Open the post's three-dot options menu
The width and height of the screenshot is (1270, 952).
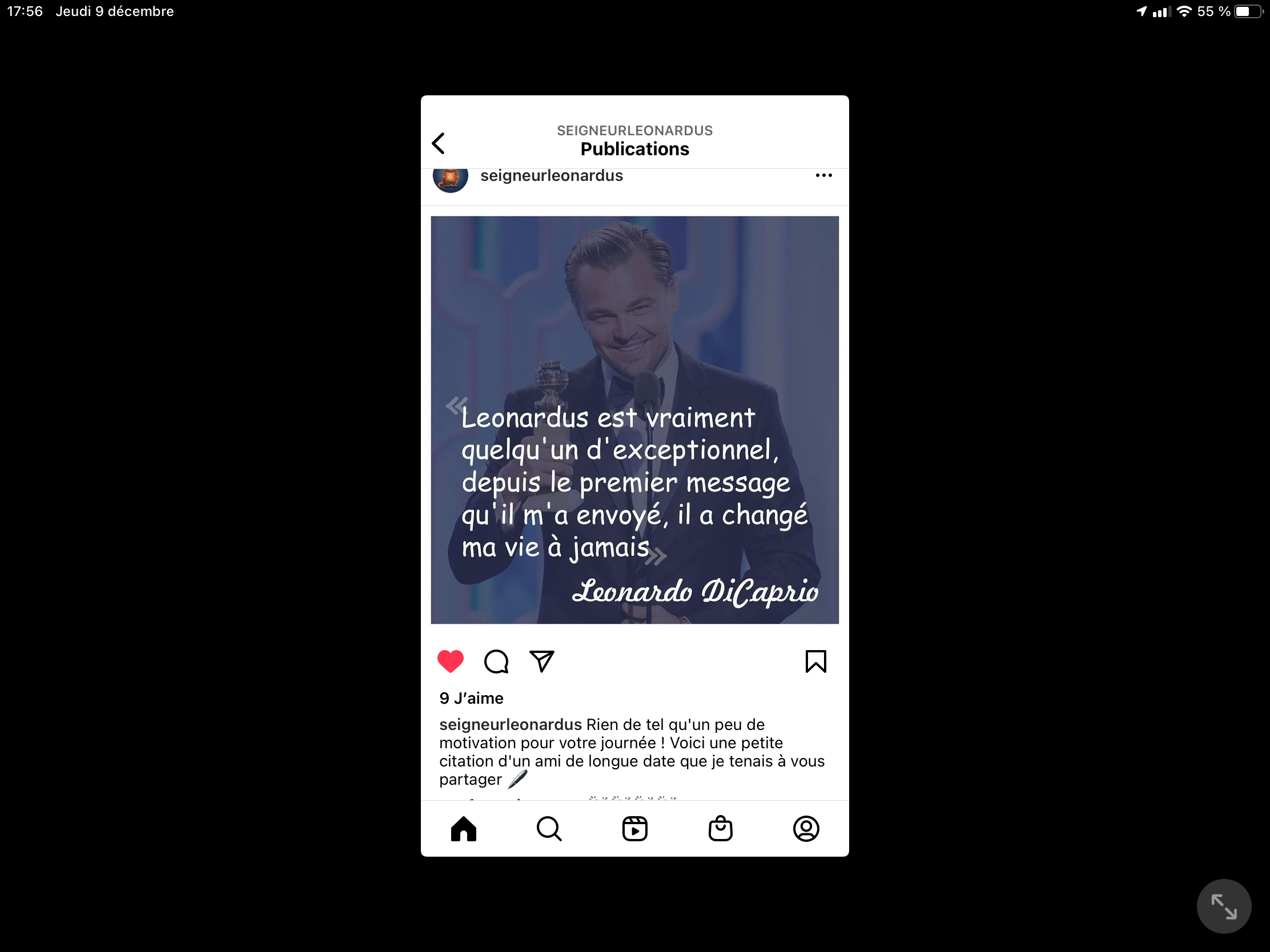[x=823, y=176]
